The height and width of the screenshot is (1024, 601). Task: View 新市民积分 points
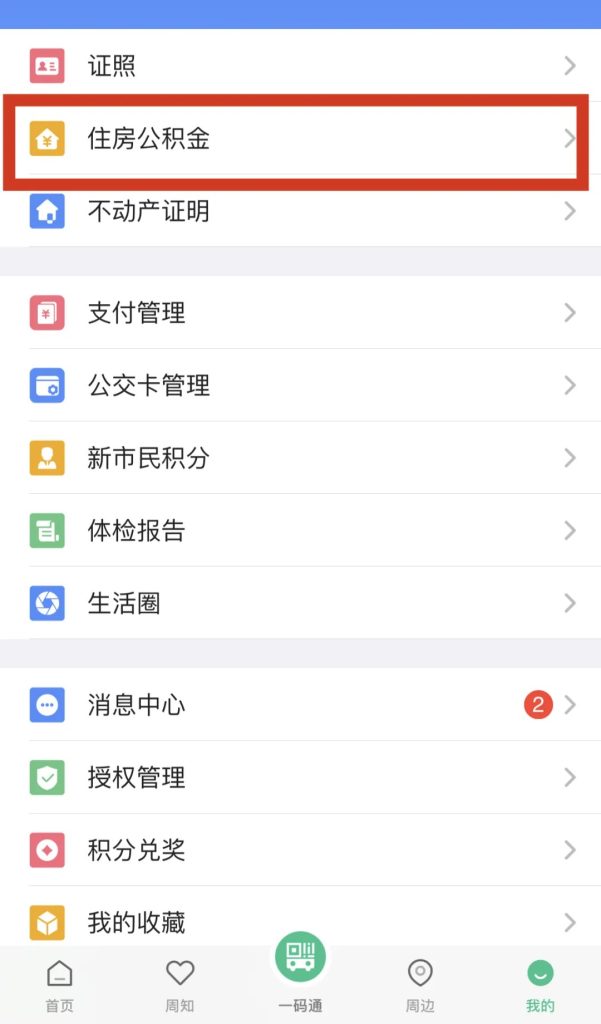[x=300, y=458]
